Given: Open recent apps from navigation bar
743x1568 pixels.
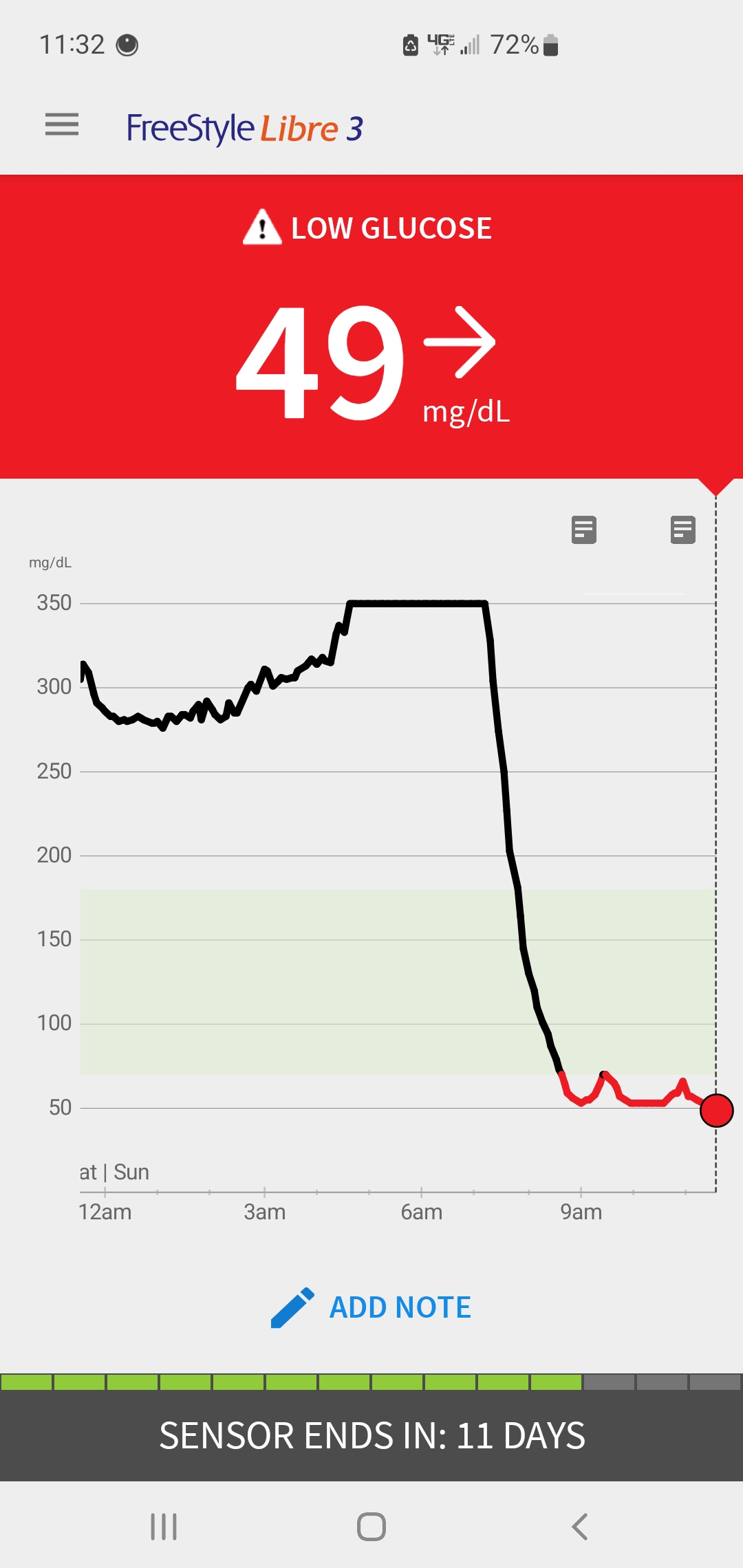Looking at the screenshot, I should 164,1526.
